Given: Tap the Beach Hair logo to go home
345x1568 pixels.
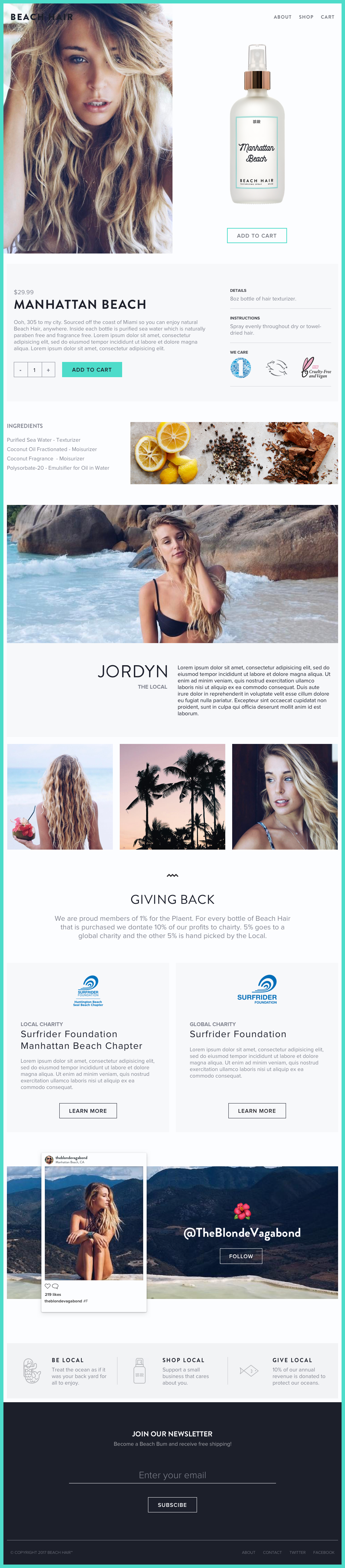Looking at the screenshot, I should point(41,17).
